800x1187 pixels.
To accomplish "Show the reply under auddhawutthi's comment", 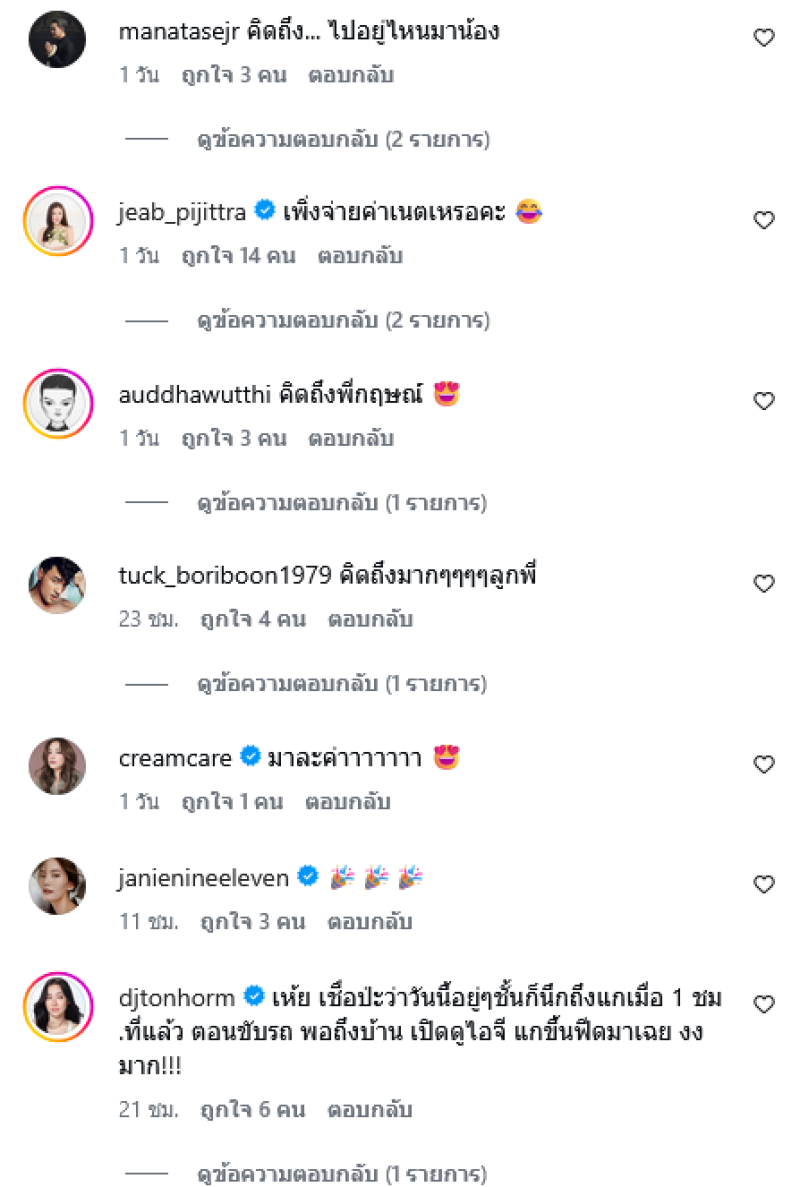I will point(342,503).
